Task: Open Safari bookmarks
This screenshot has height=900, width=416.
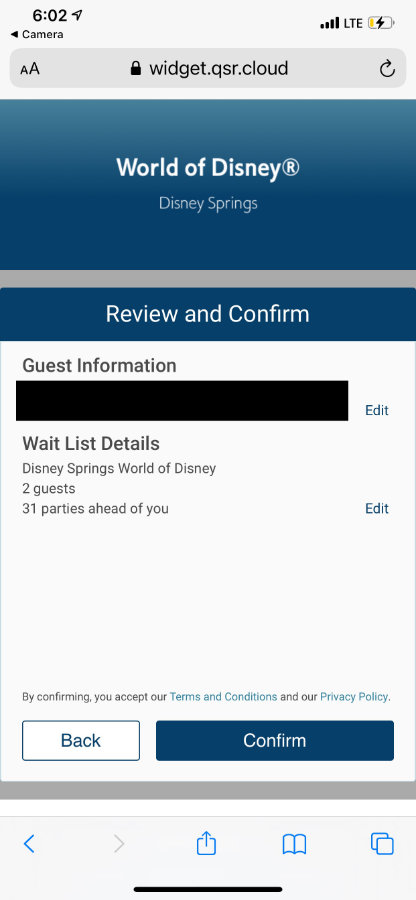Action: pos(294,844)
